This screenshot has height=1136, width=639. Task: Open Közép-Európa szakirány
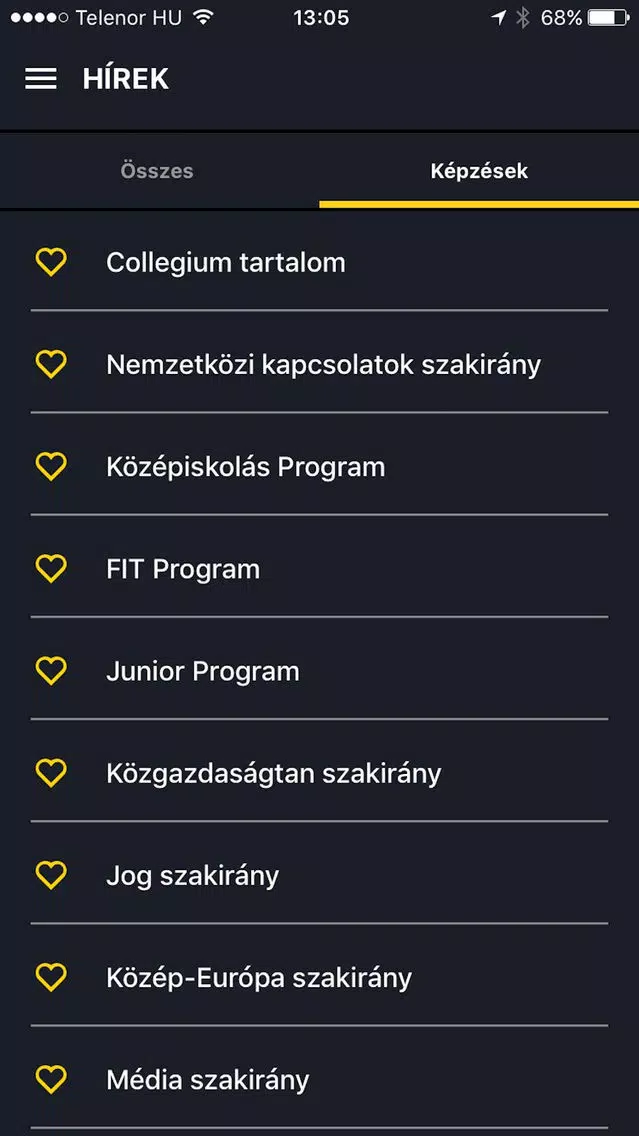click(x=320, y=976)
